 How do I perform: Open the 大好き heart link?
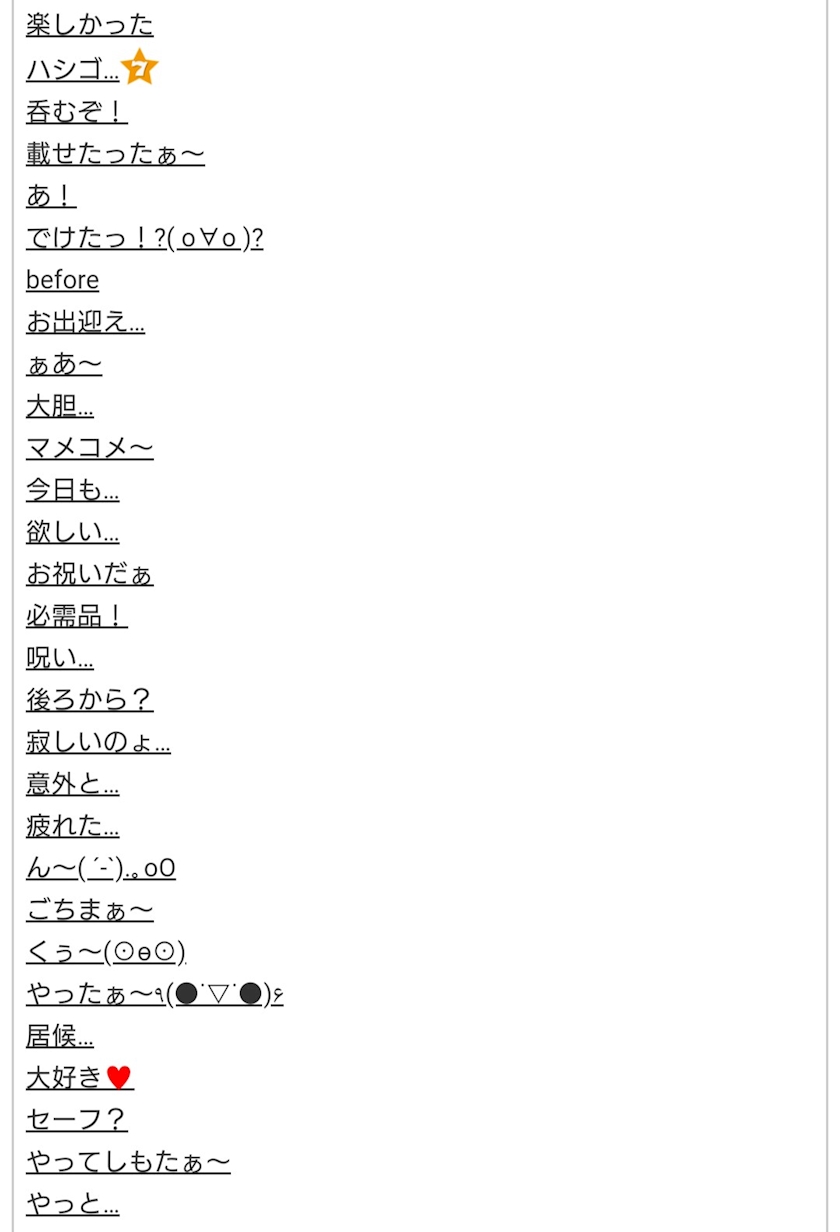point(80,1078)
